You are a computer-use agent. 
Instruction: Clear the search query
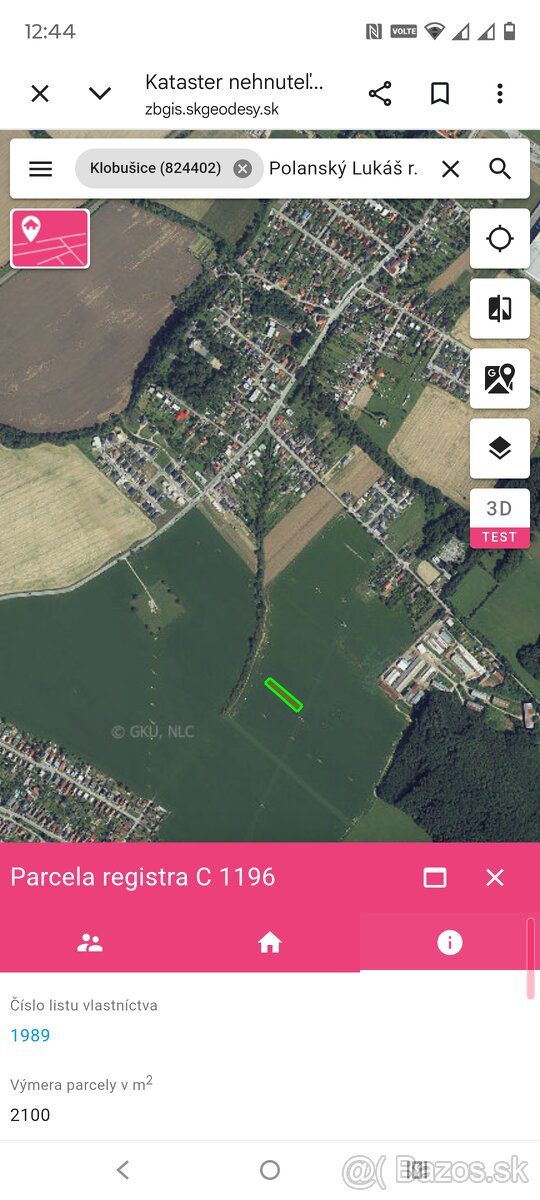[x=451, y=169]
